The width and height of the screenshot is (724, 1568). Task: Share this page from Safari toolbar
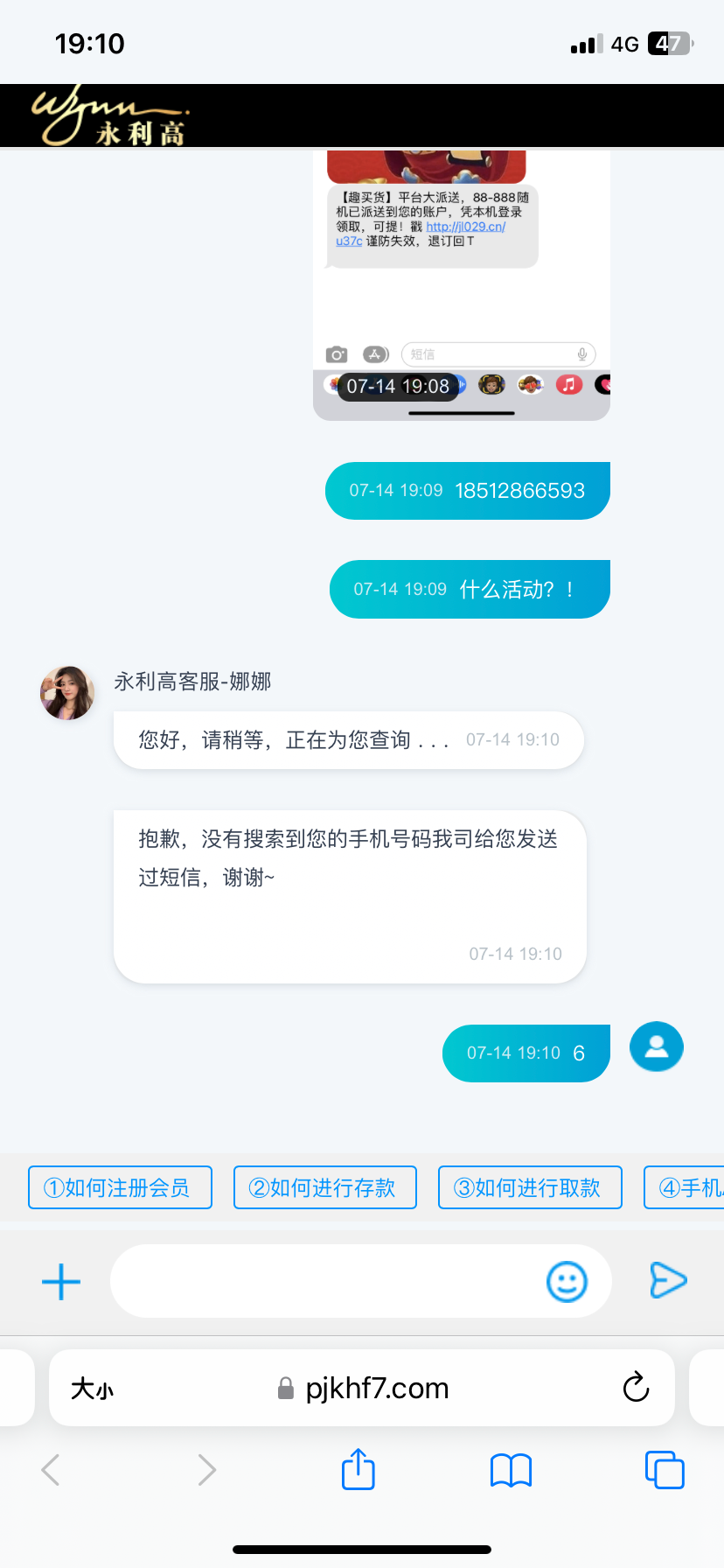pyautogui.click(x=359, y=1469)
